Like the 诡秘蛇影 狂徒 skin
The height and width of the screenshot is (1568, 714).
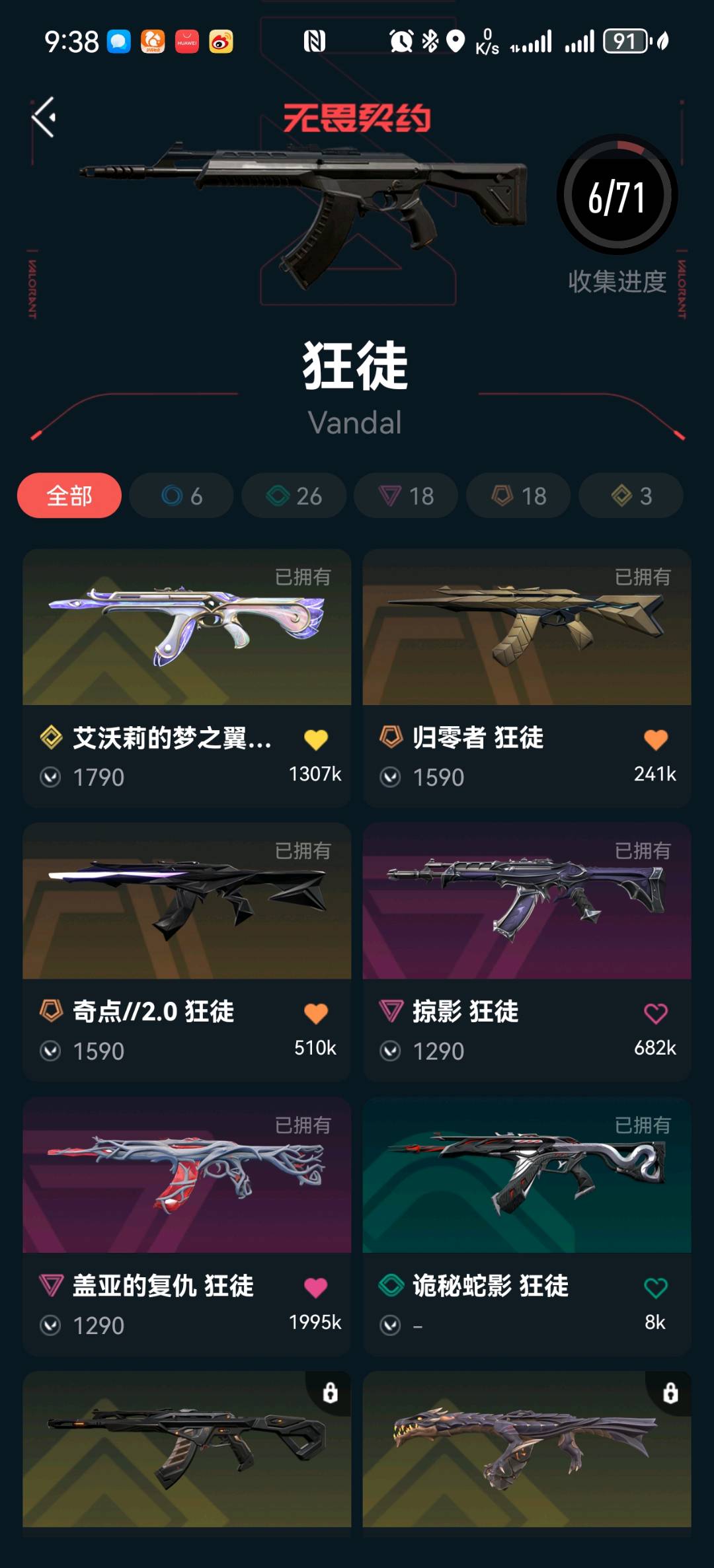656,1287
